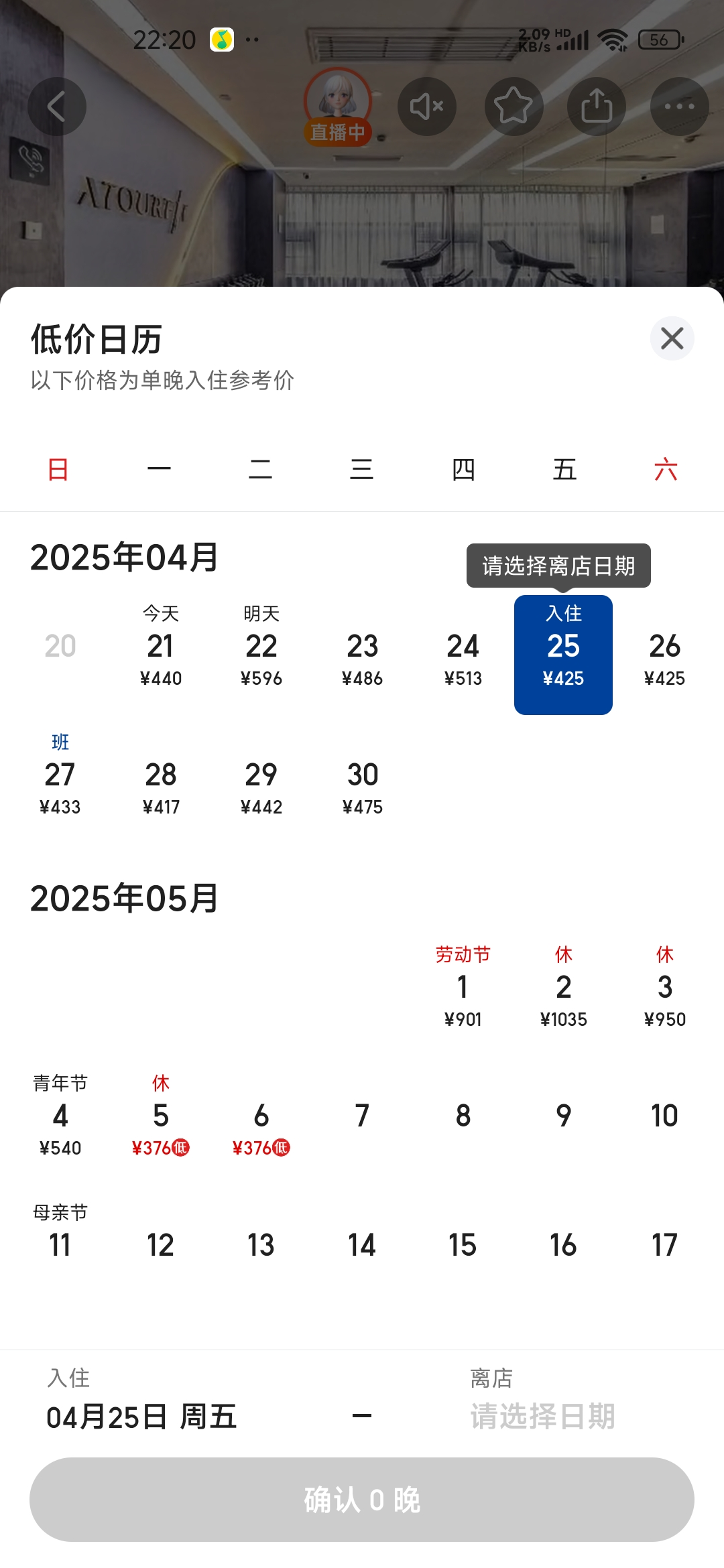Image resolution: width=724 pixels, height=1568 pixels.
Task: Pick May 11 Mother's Day date
Action: click(x=60, y=1240)
